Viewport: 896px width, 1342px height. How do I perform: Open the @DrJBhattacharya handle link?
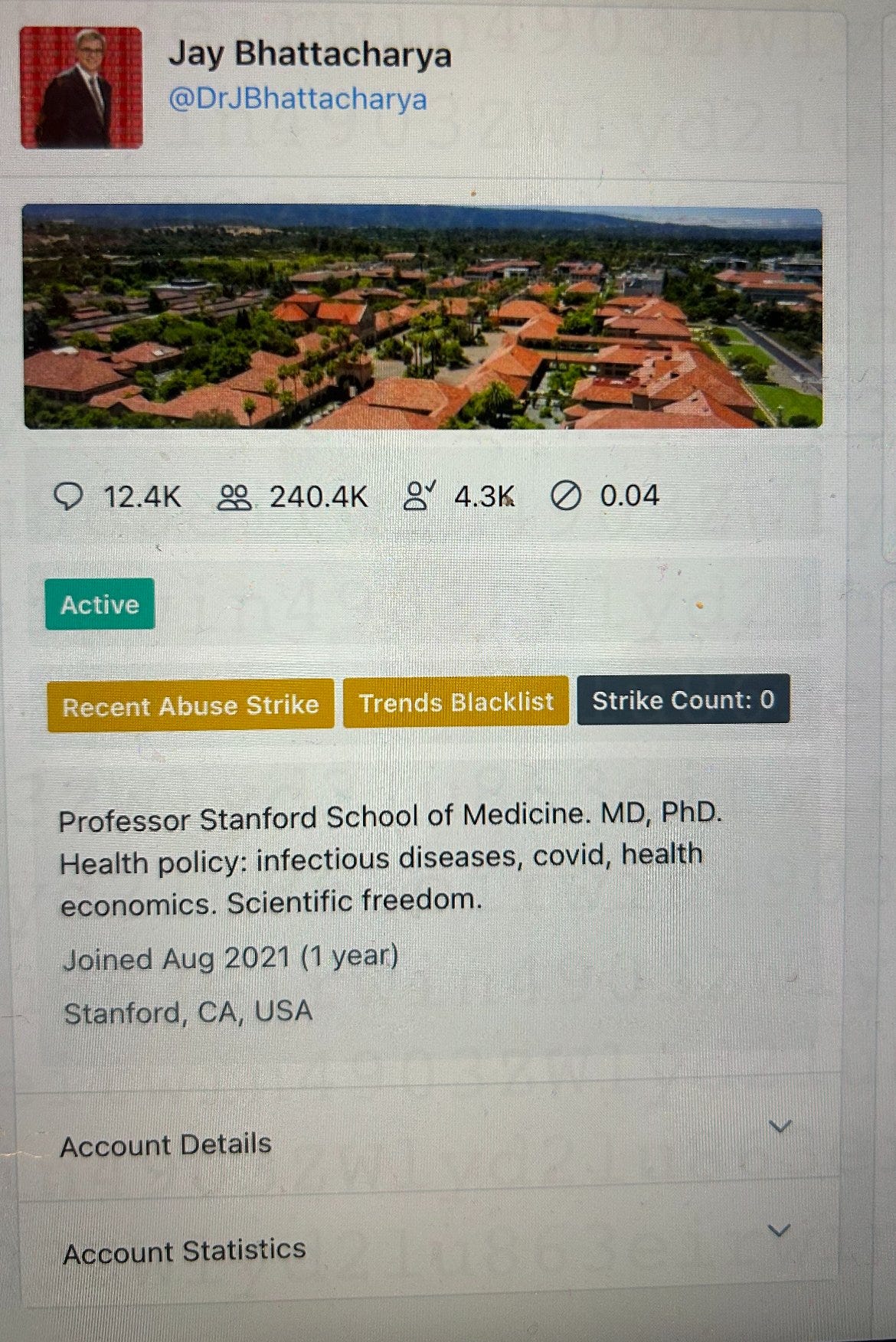tap(297, 100)
